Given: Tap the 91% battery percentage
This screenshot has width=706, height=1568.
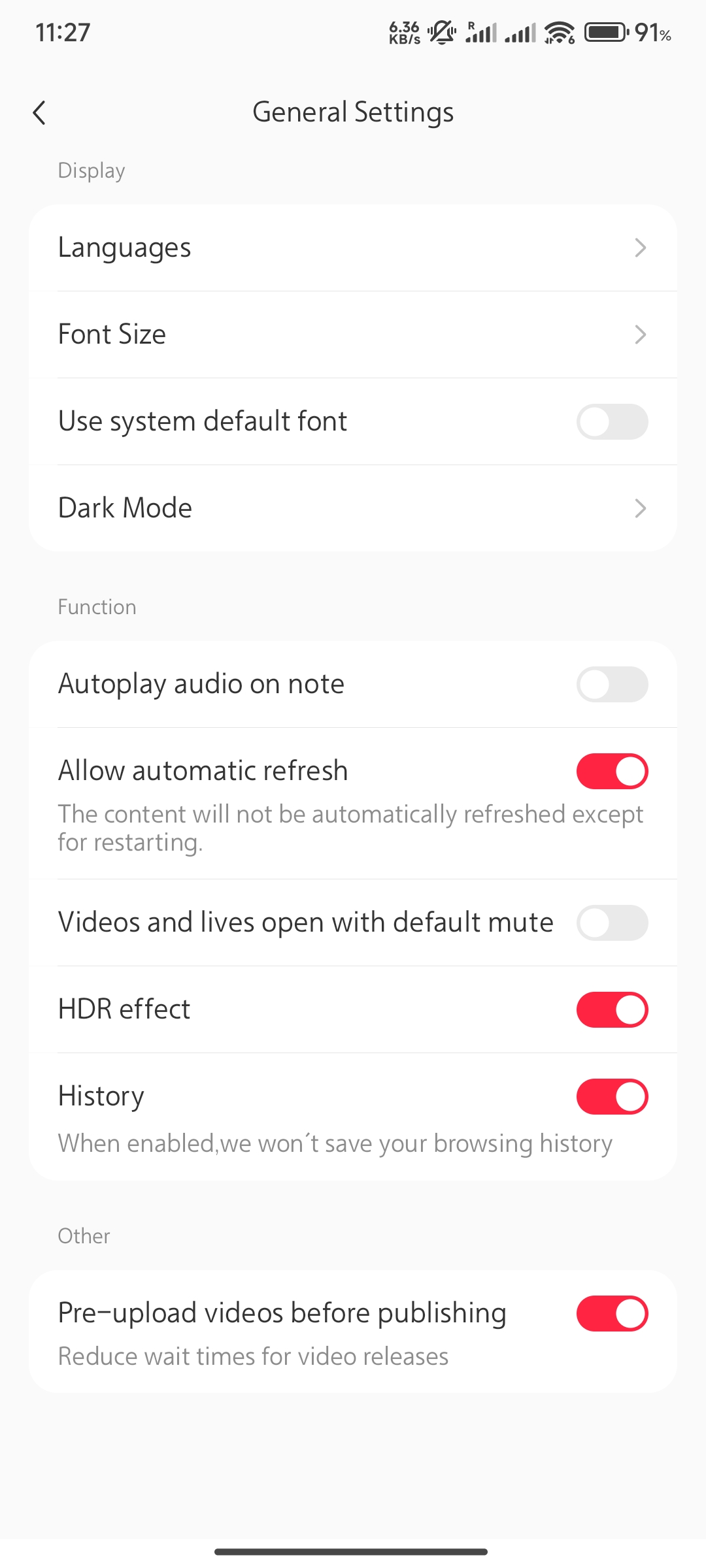Looking at the screenshot, I should click(x=651, y=33).
